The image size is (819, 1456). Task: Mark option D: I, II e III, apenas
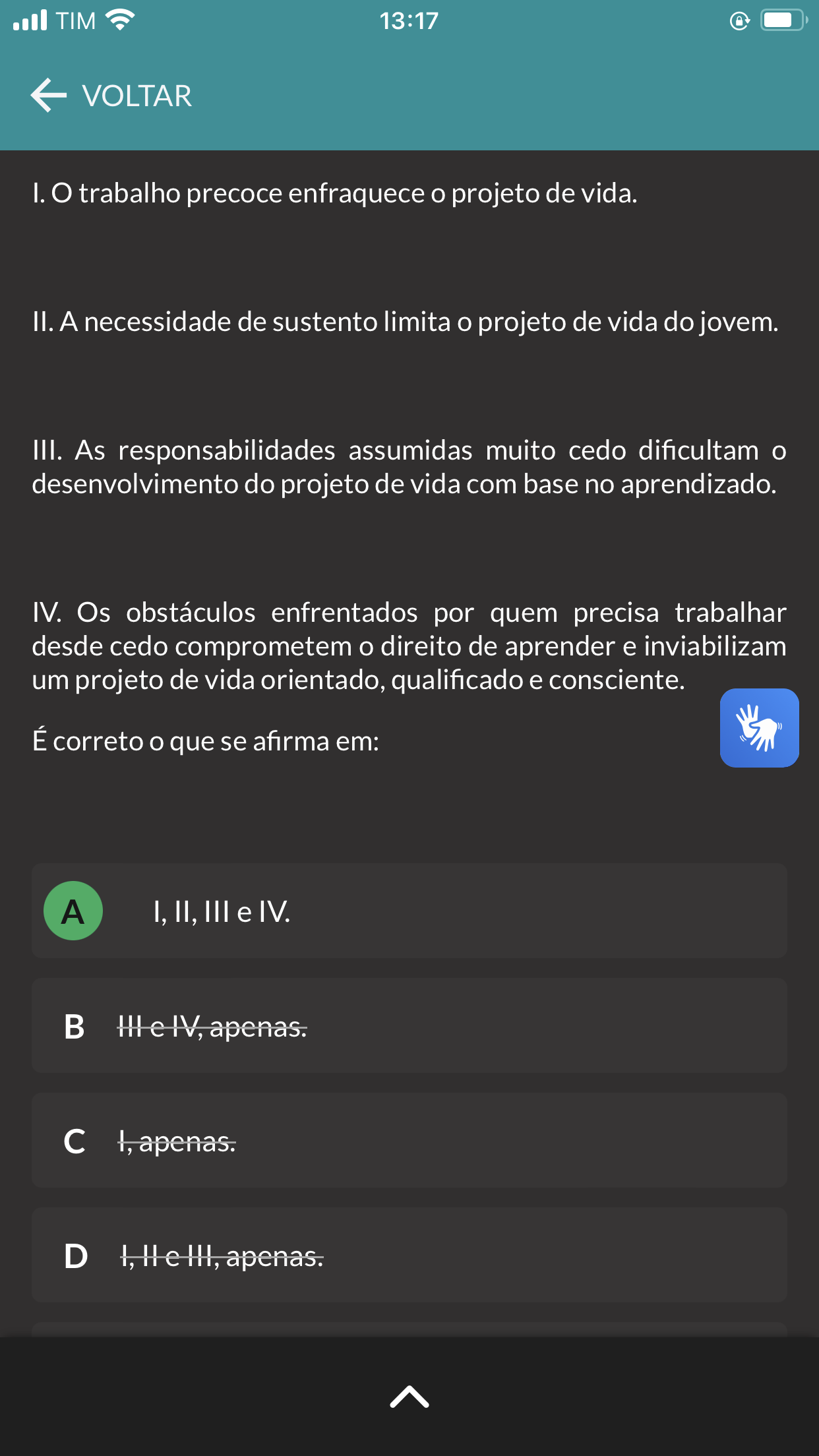pyautogui.click(x=409, y=1256)
